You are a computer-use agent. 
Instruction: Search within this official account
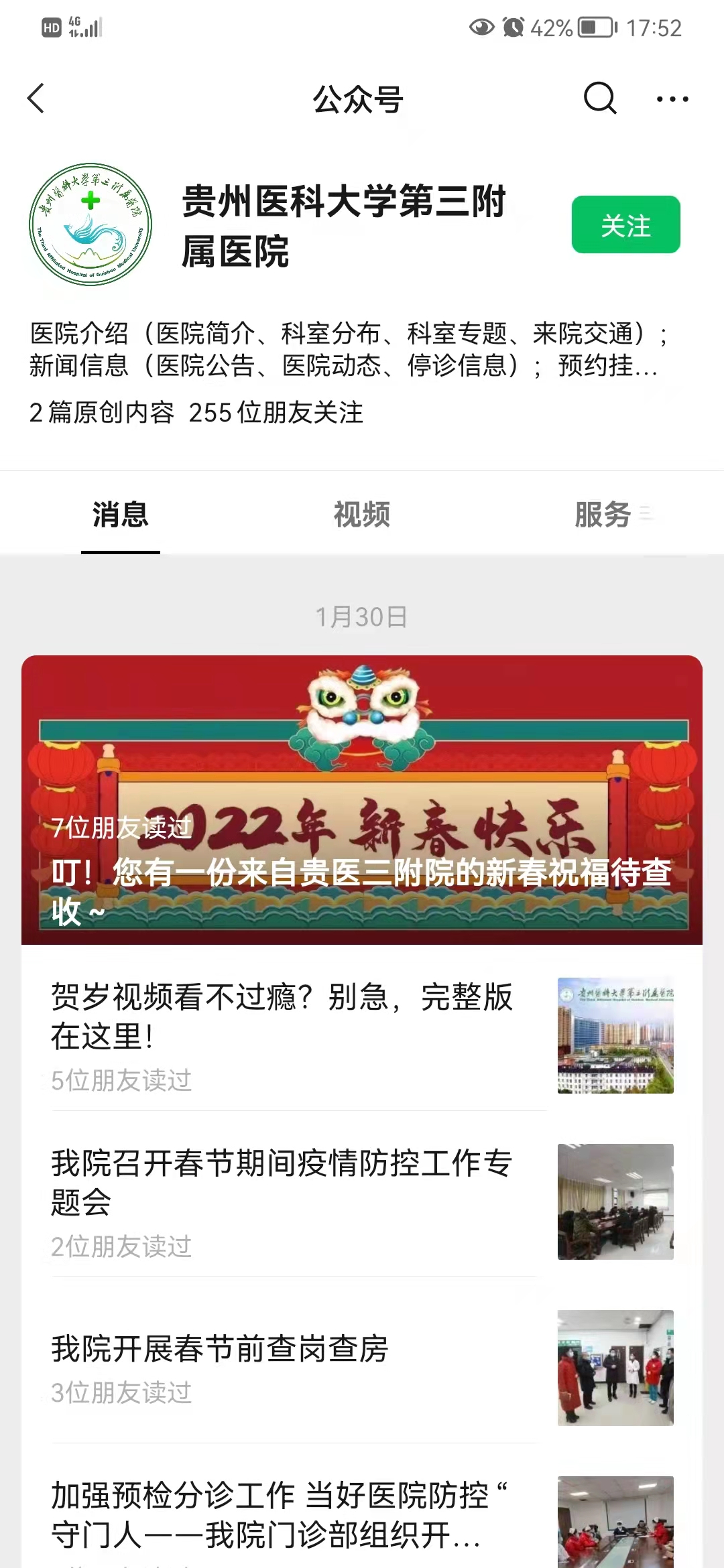pos(599,99)
